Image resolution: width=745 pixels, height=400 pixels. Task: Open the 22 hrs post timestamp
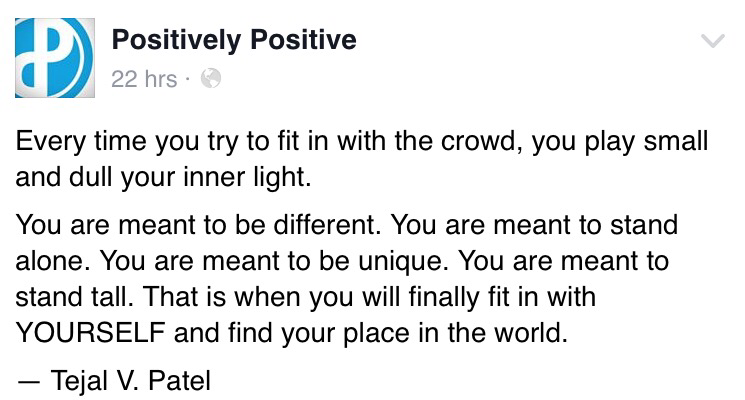pyautogui.click(x=143, y=79)
